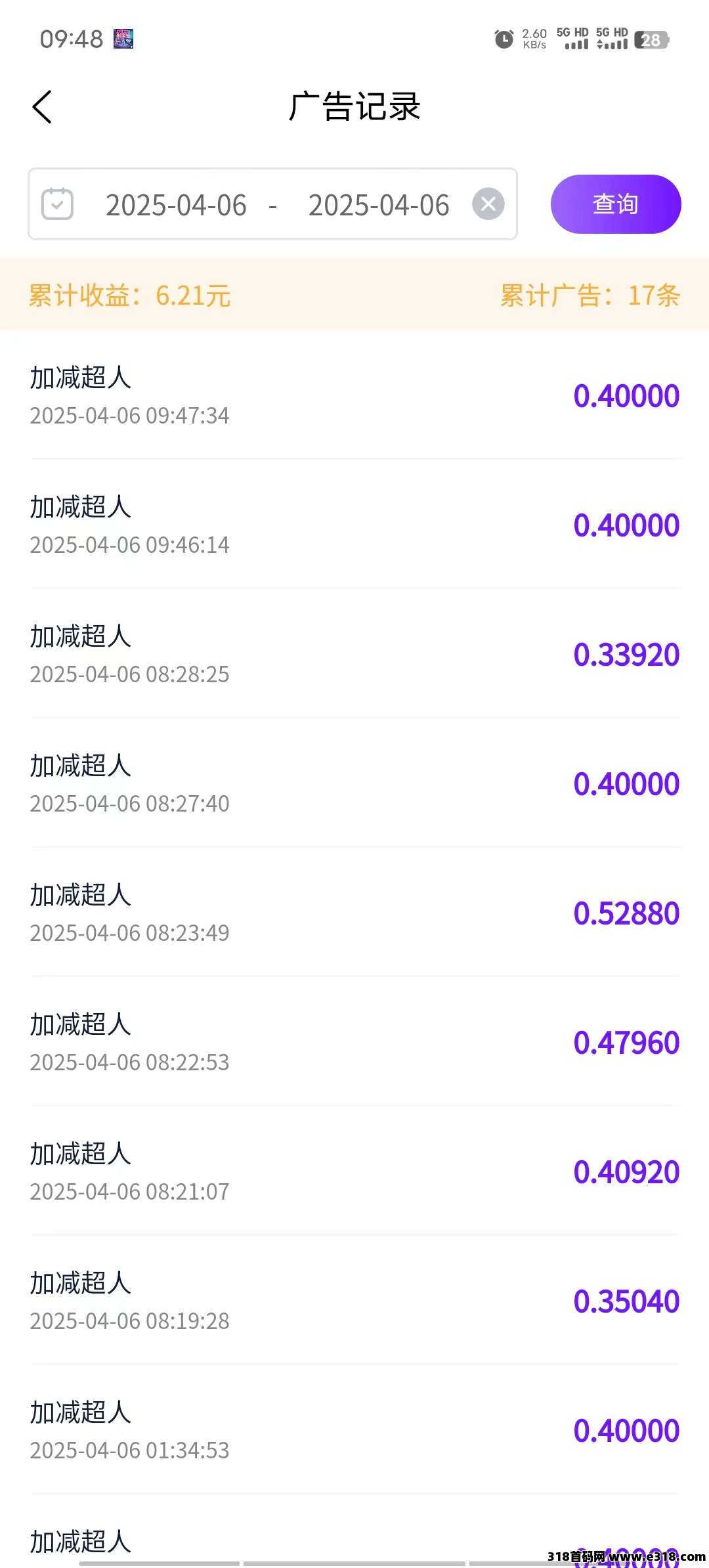Image resolution: width=709 pixels, height=1568 pixels.
Task: Open the end date 2025-04-06 field
Action: point(379,204)
